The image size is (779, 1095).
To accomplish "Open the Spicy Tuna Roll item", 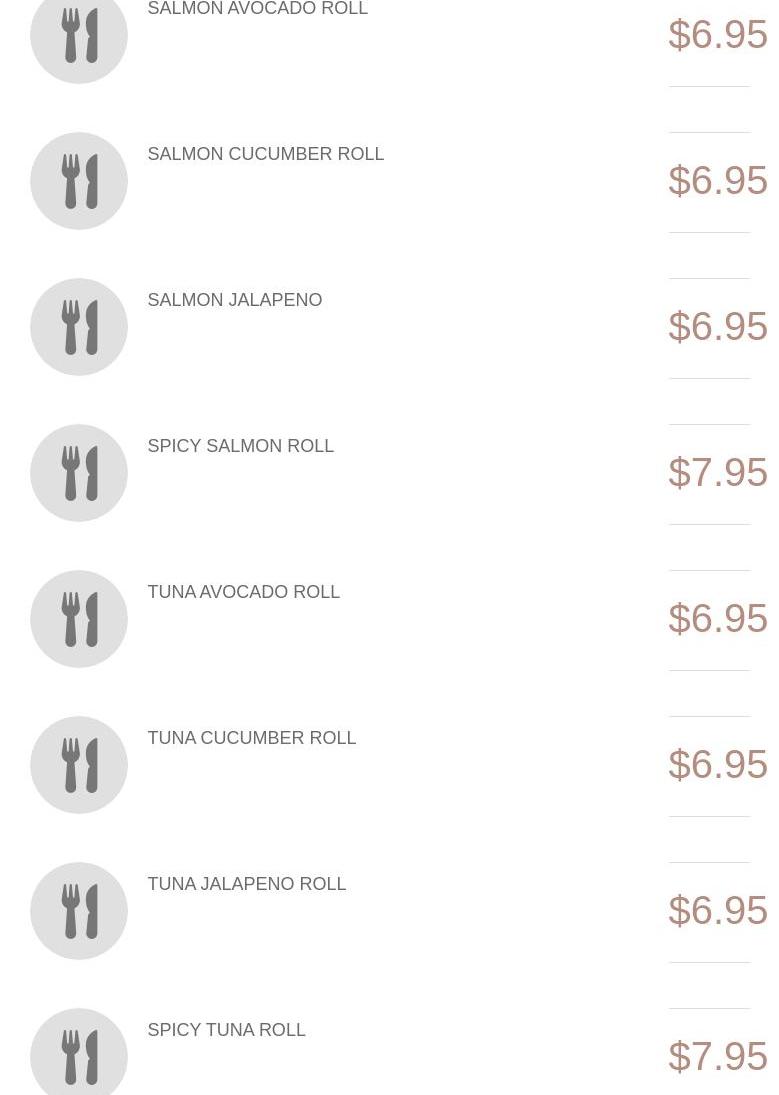I will click(226, 1030).
